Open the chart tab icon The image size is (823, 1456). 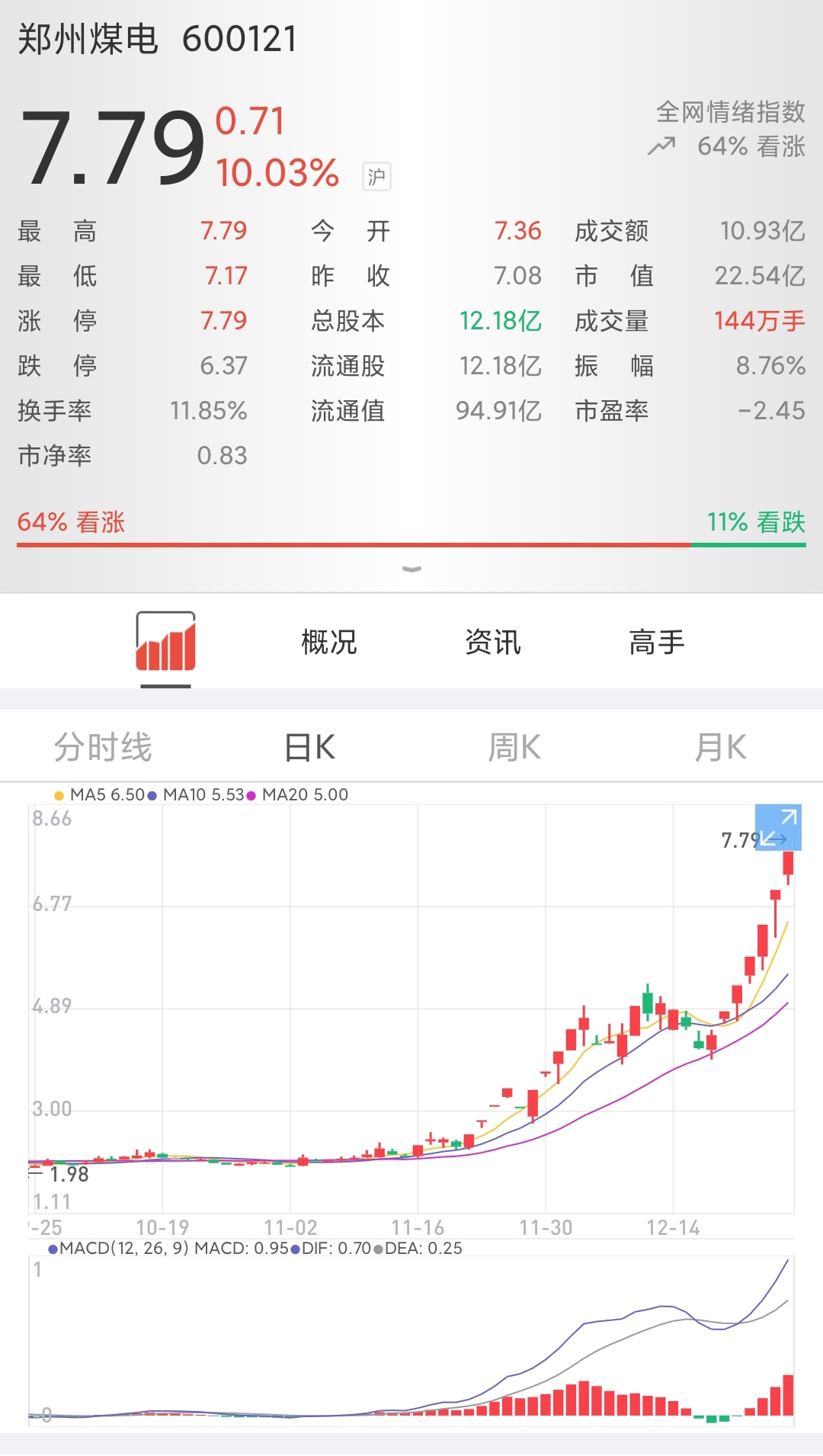coord(165,642)
